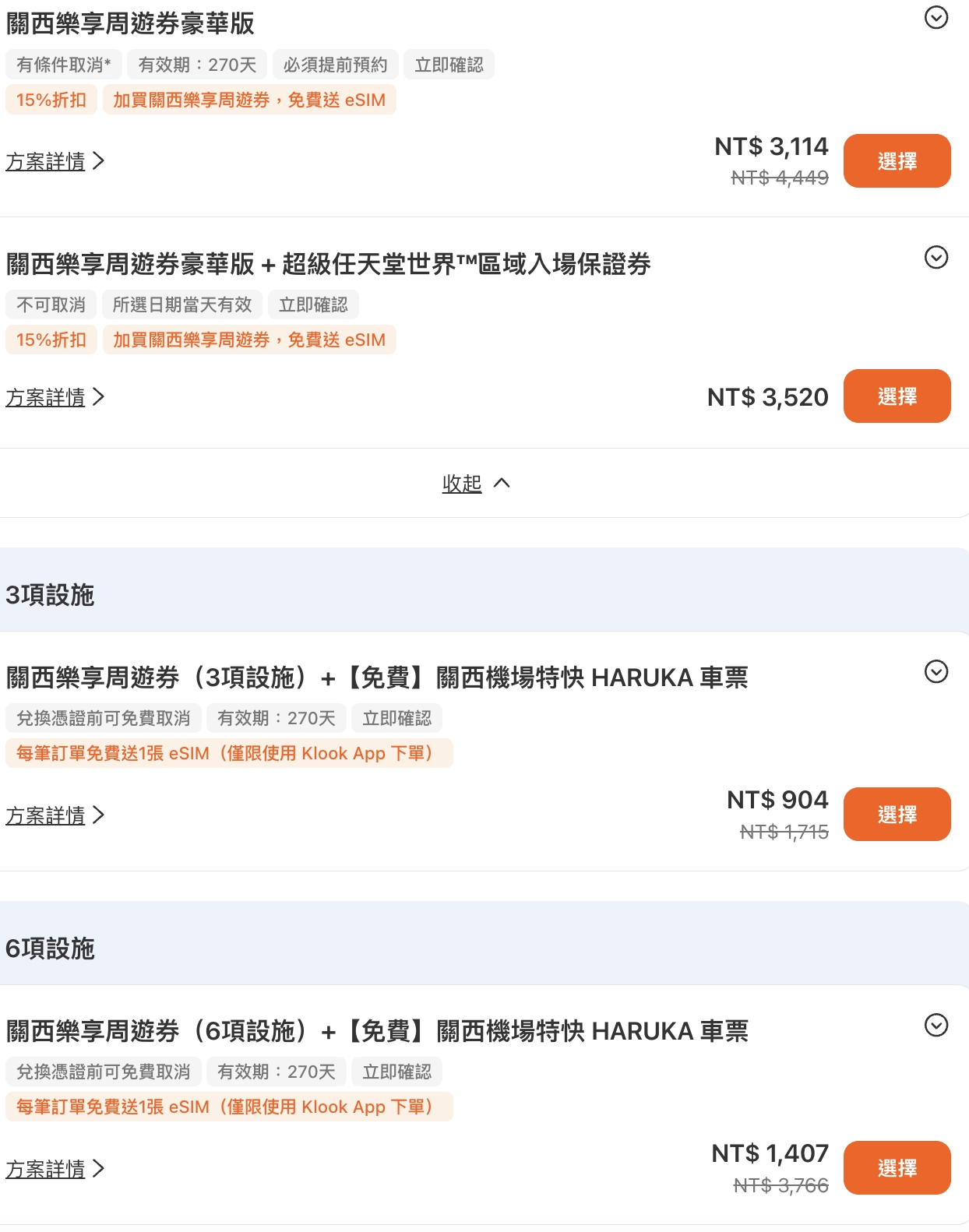Open 方案詳情 for the 超級任天堂世界 package
This screenshot has height=1232, width=969.
coord(47,396)
